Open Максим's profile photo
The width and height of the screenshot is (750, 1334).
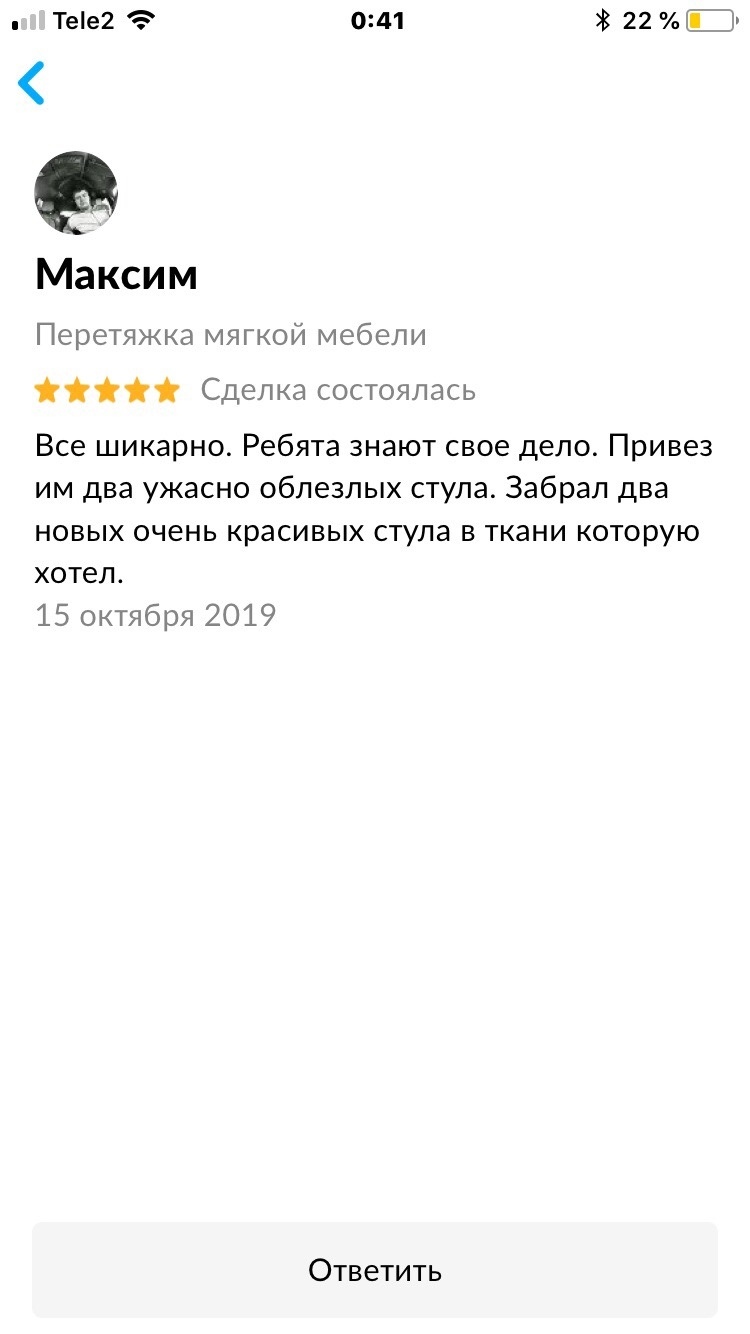[x=76, y=193]
